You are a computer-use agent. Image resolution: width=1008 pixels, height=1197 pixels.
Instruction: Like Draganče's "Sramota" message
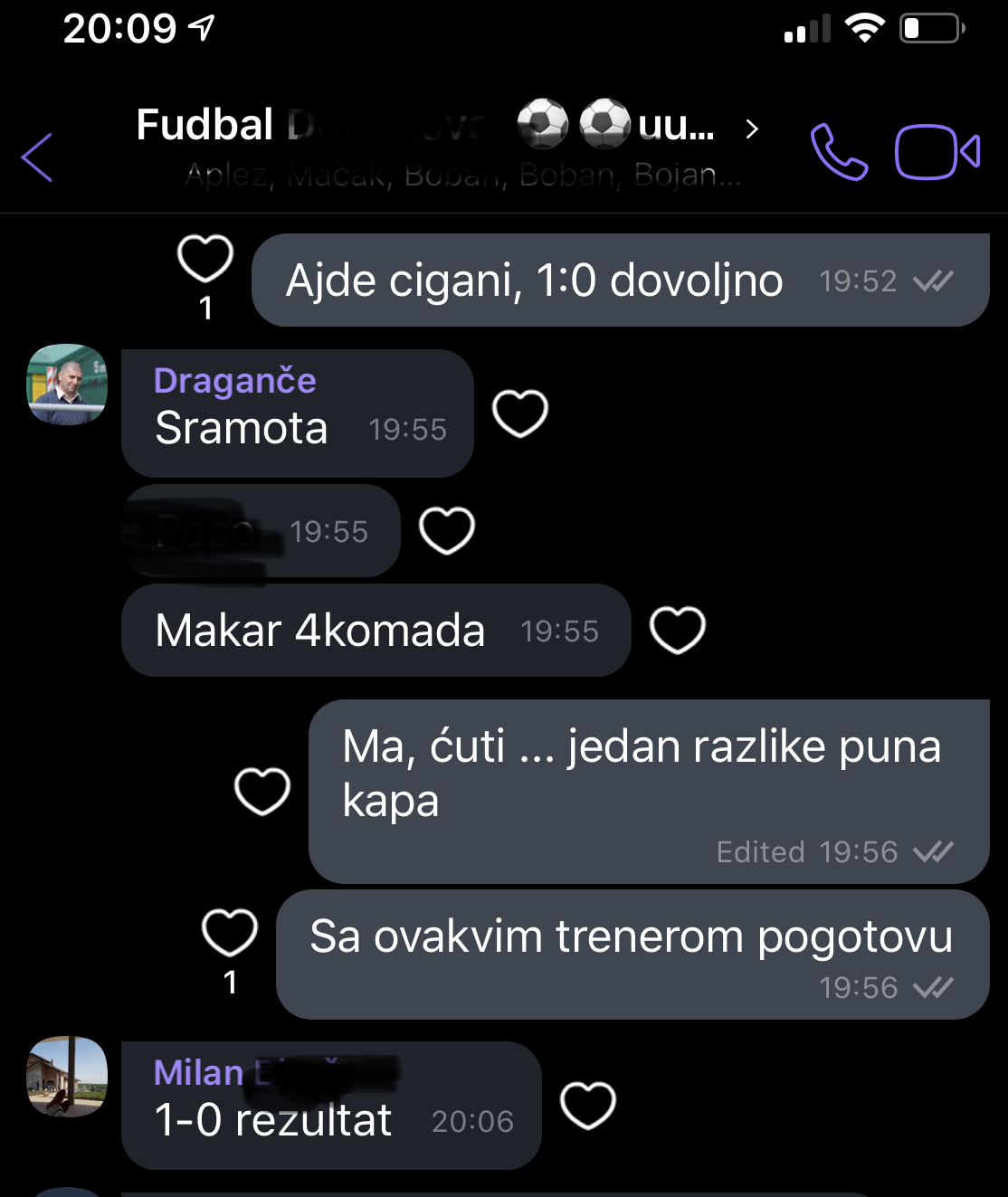click(x=520, y=413)
